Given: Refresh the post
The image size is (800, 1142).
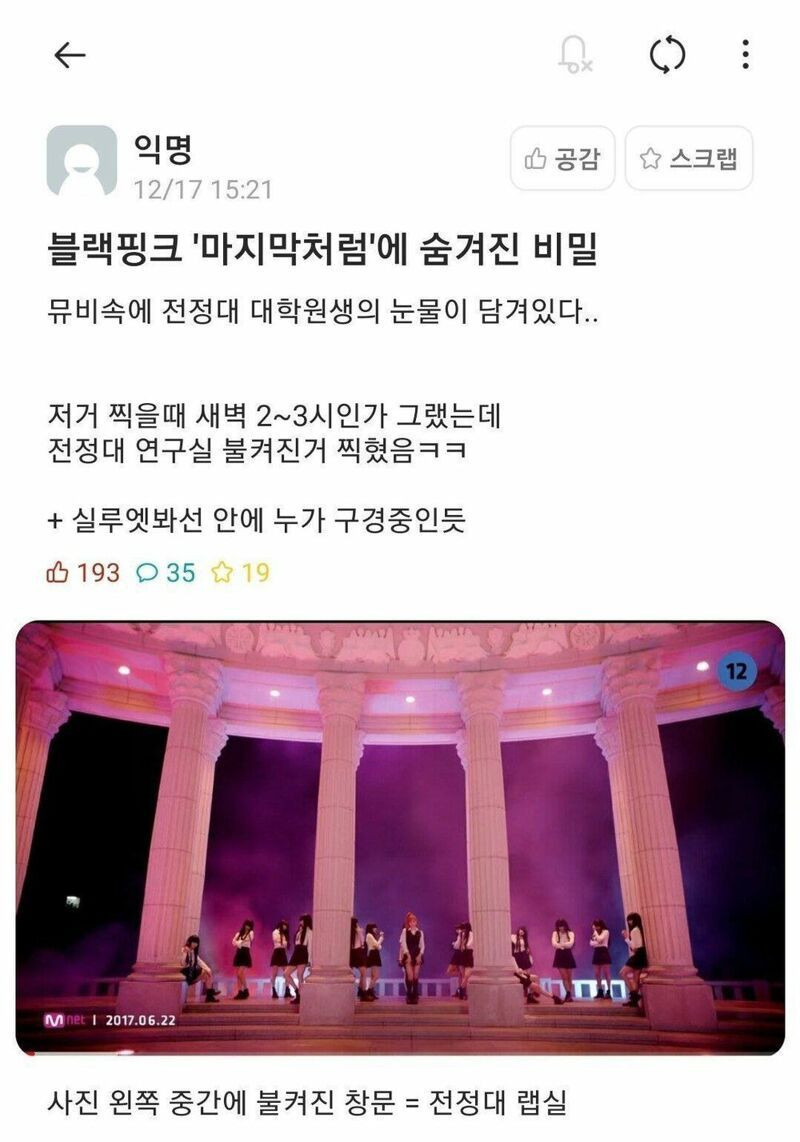Looking at the screenshot, I should coord(666,56).
